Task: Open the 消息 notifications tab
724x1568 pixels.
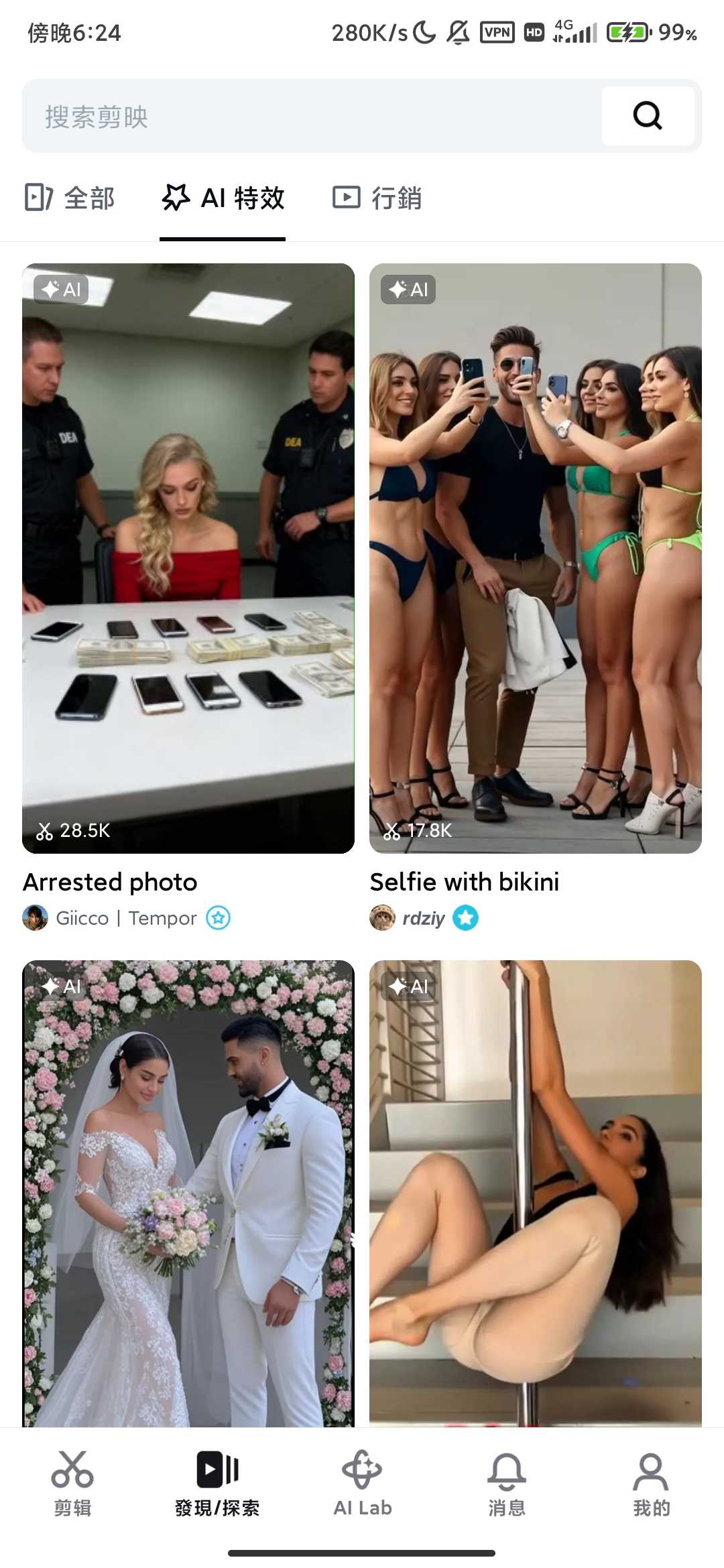Action: 507,1484
